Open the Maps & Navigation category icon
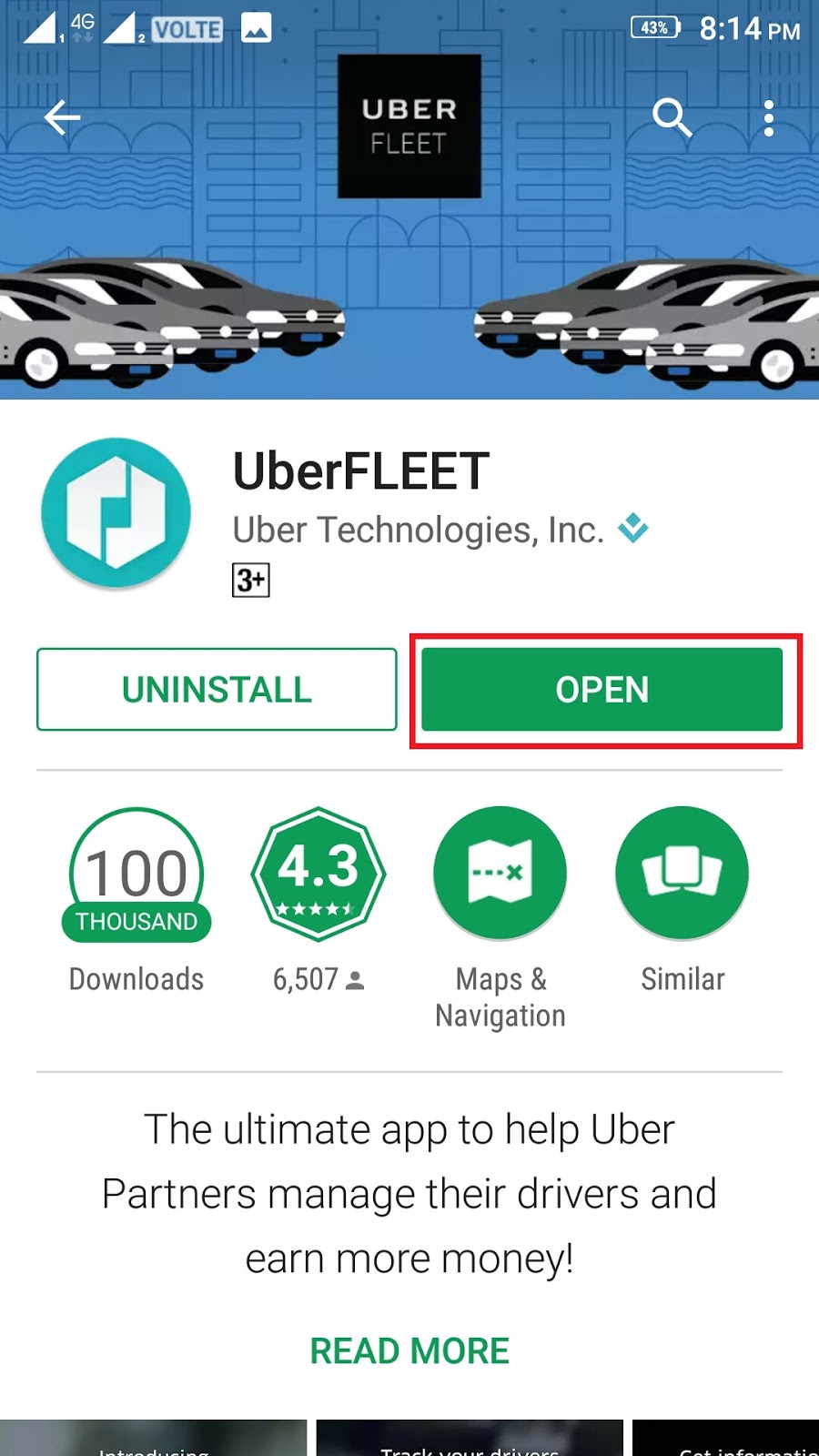Screen dimensions: 819x1456 [x=500, y=872]
